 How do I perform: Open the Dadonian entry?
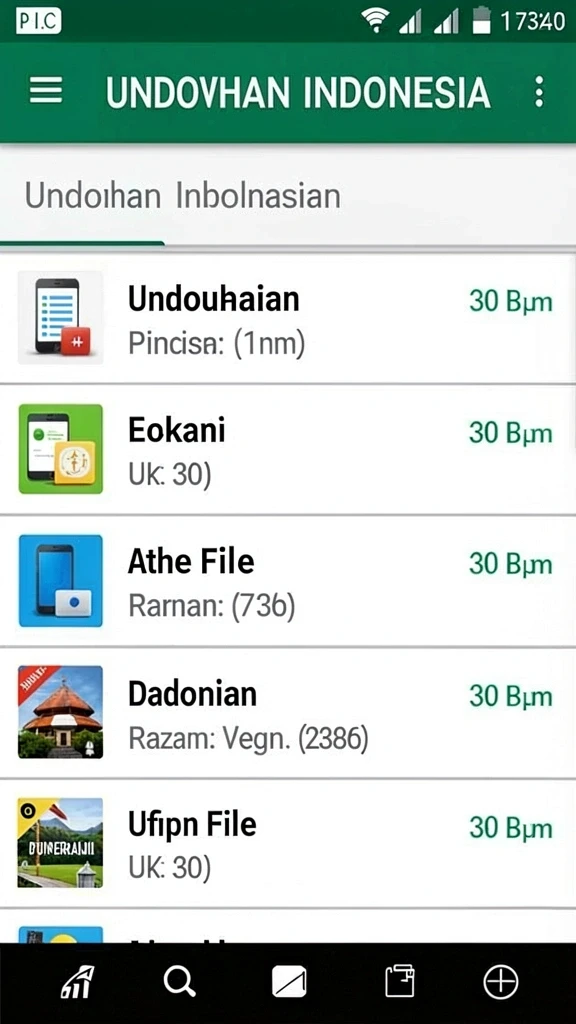click(x=288, y=712)
